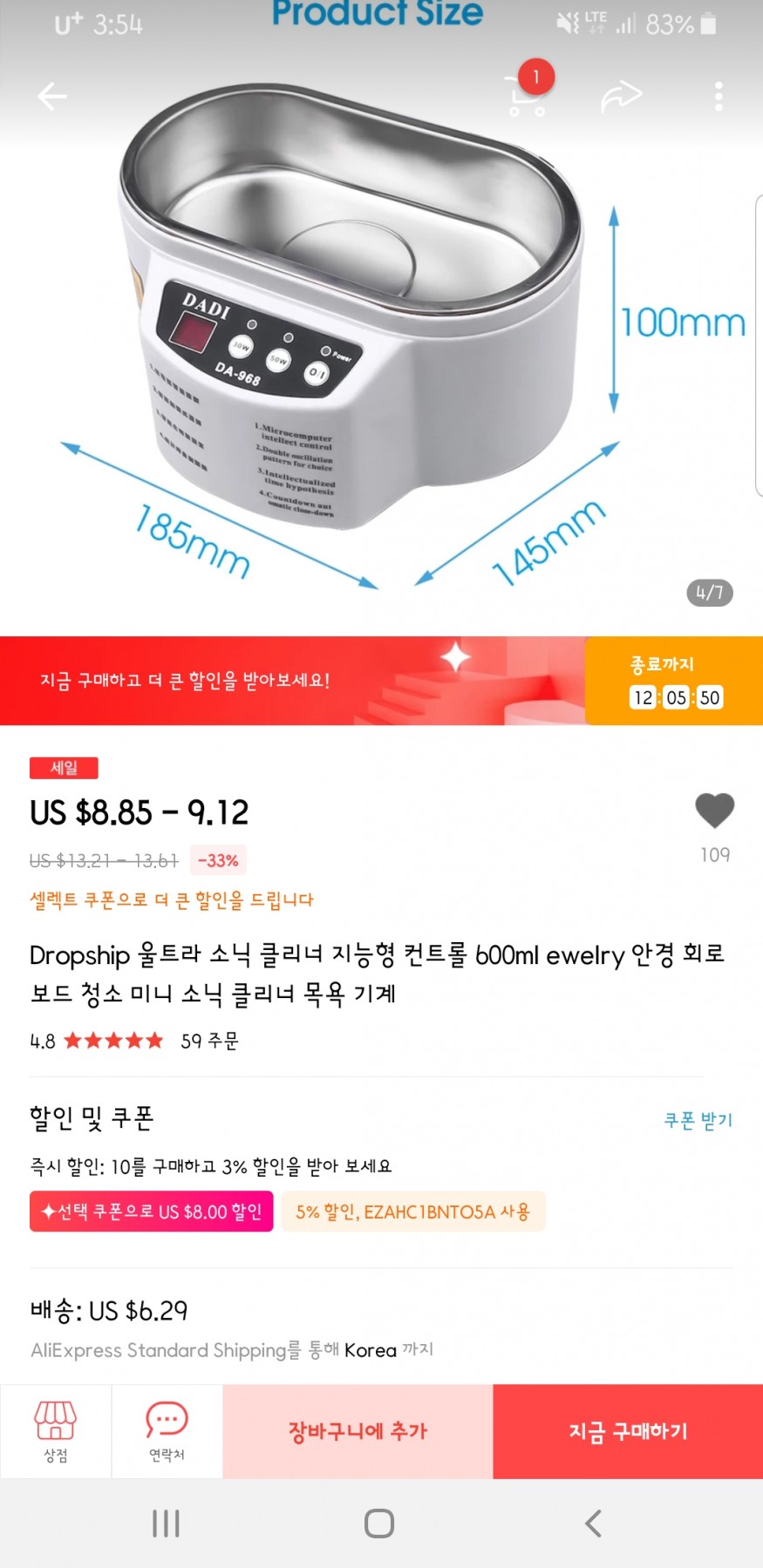Open the red sale promotion banner
This screenshot has height=1568, width=763.
292,681
